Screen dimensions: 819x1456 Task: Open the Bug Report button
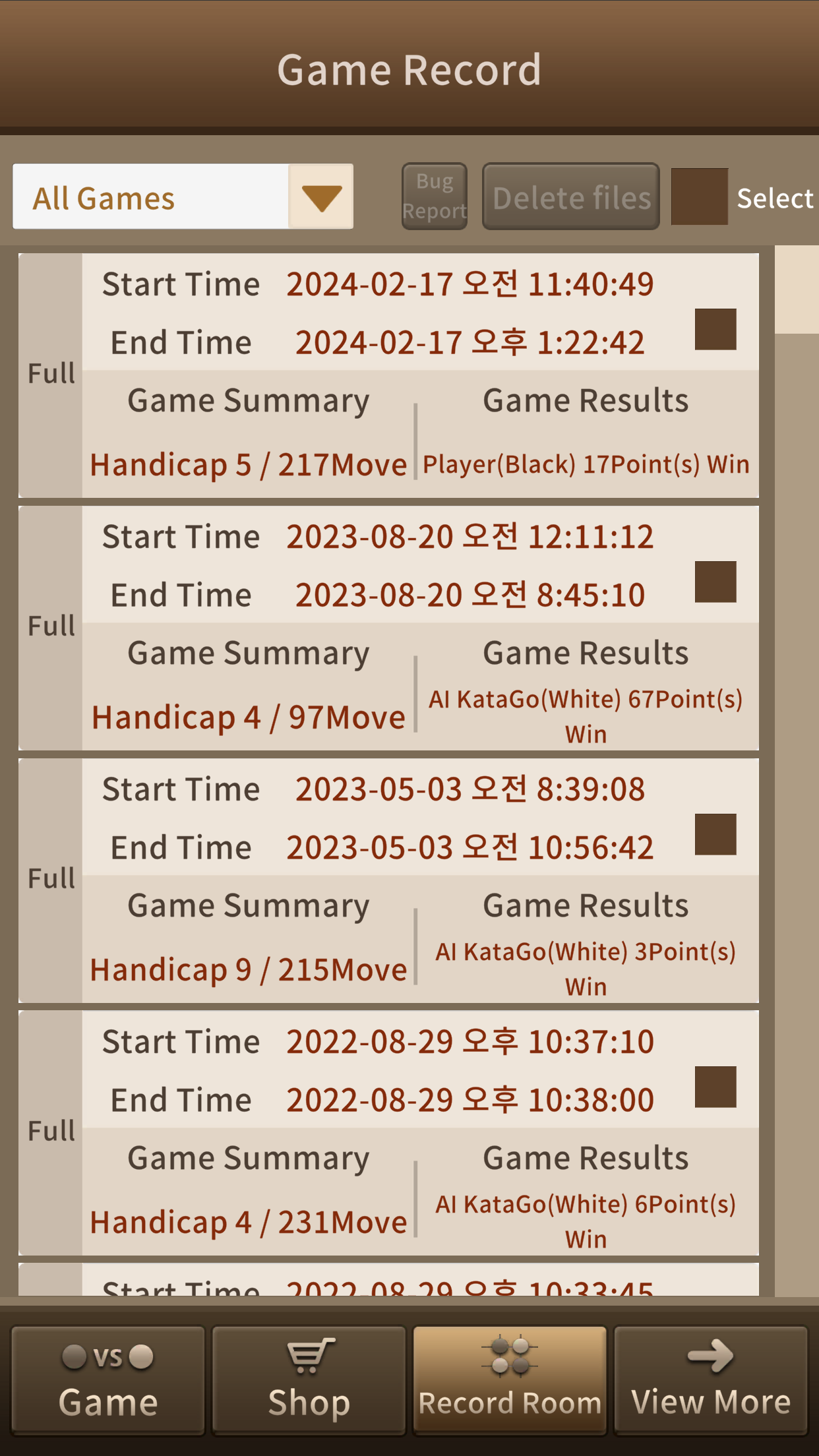(435, 197)
